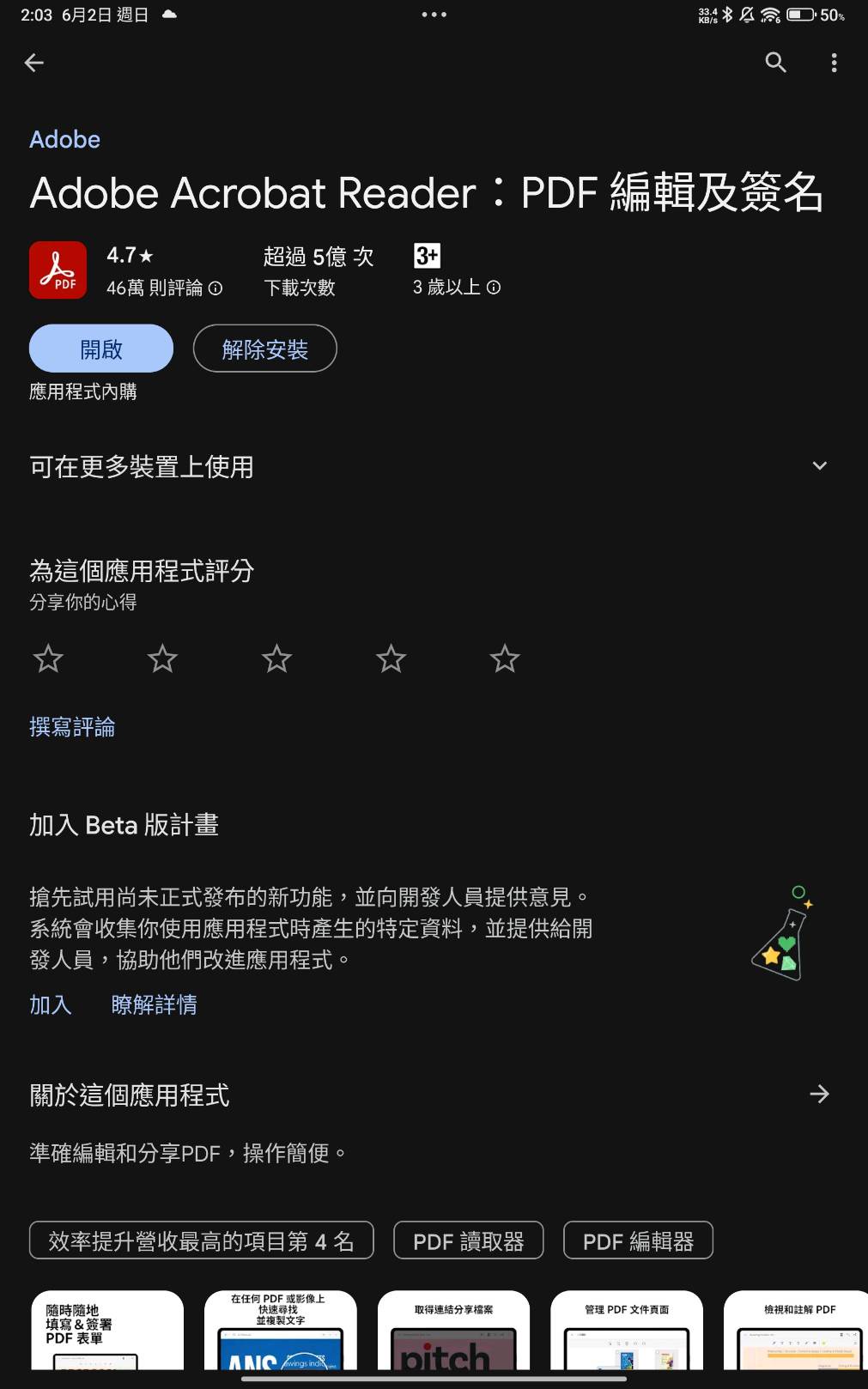Tap 撰寫評論 to write a review

pos(72,727)
